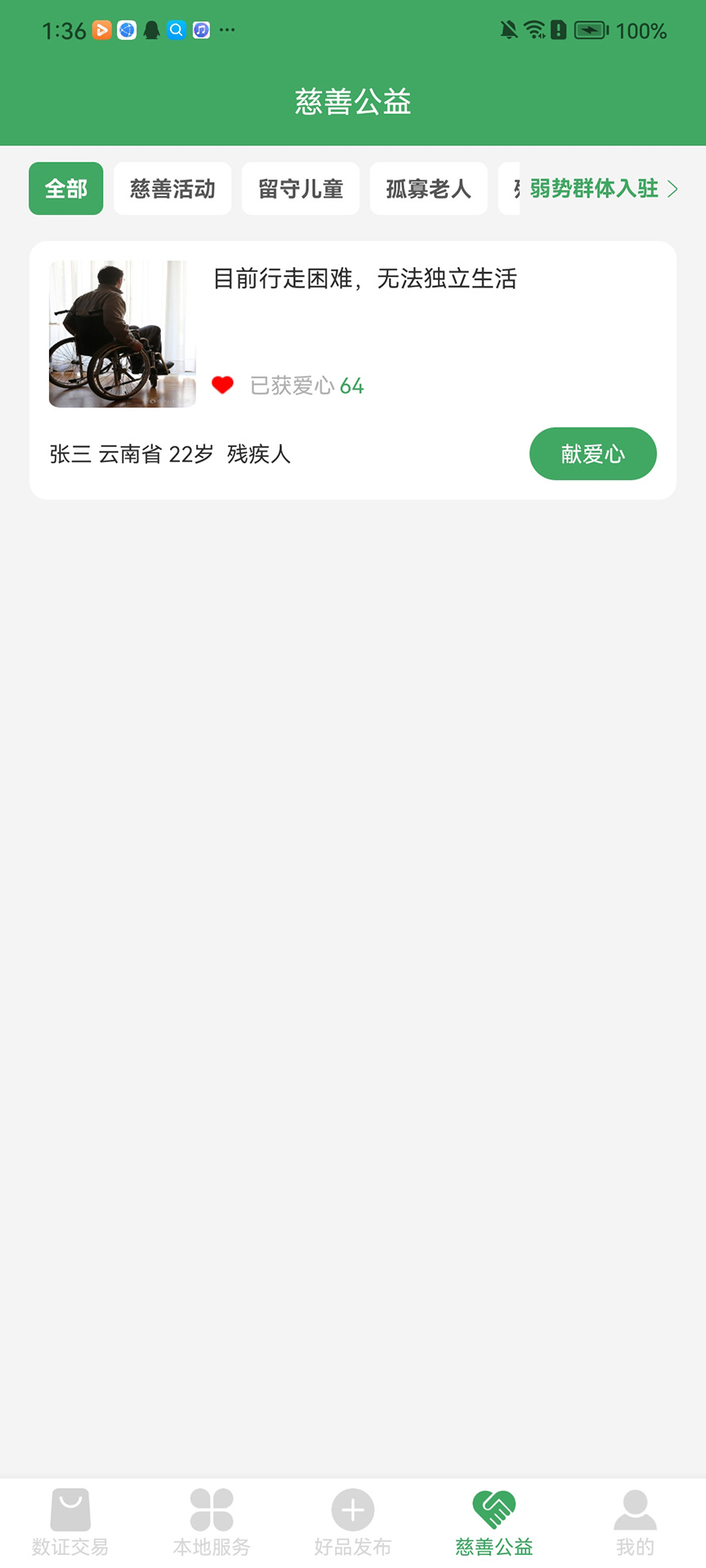Open the 数证交易 tab icon
Image resolution: width=706 pixels, height=1568 pixels.
(x=70, y=1507)
